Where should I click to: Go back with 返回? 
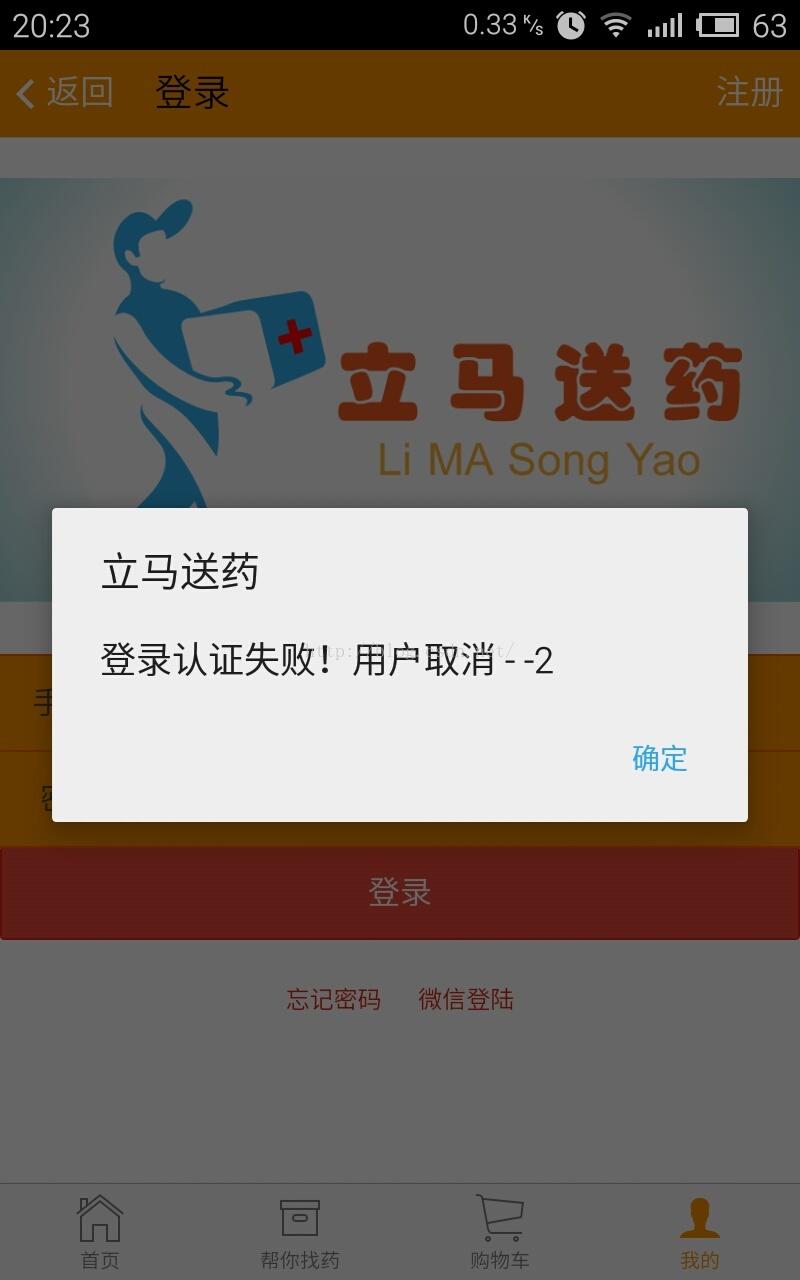click(65, 93)
